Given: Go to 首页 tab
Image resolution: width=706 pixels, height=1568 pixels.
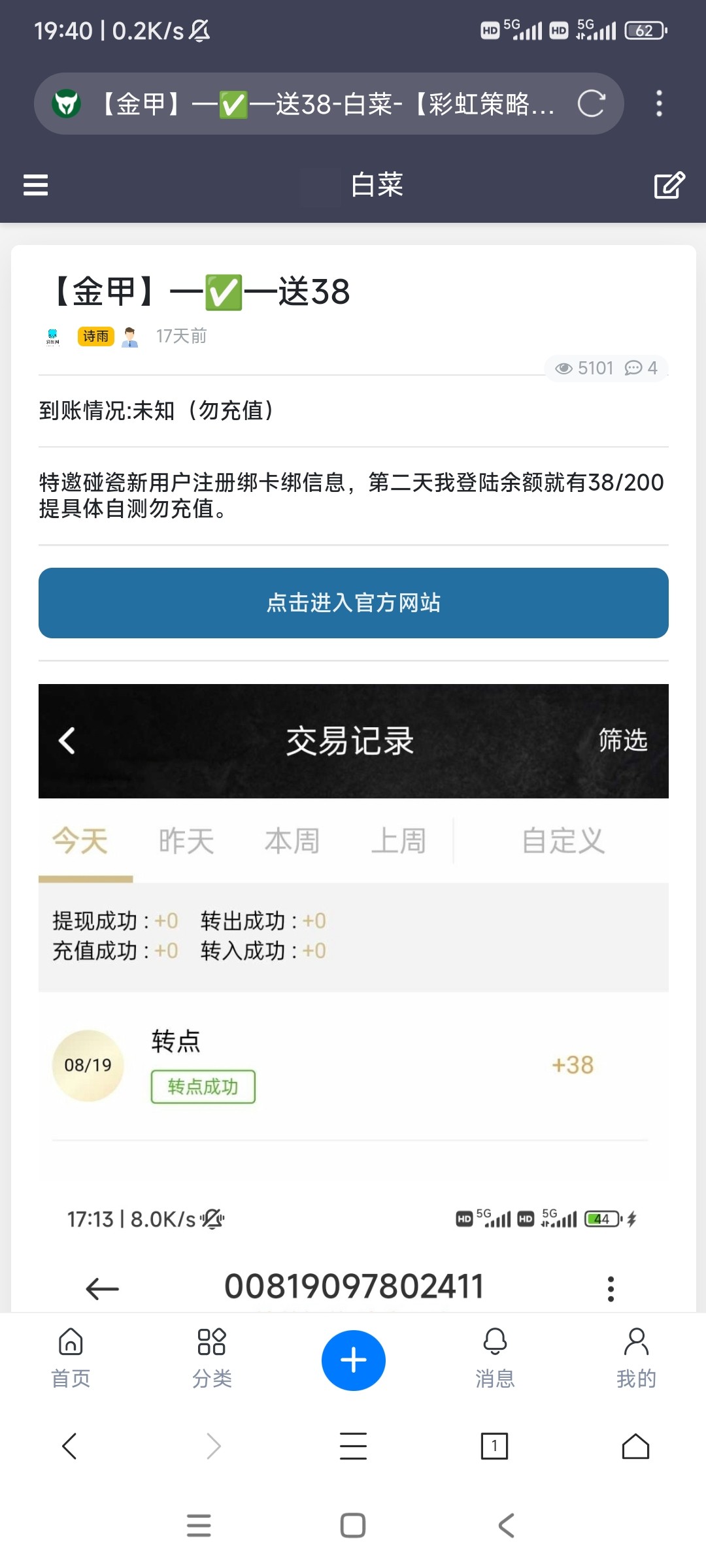Looking at the screenshot, I should pyautogui.click(x=71, y=1359).
